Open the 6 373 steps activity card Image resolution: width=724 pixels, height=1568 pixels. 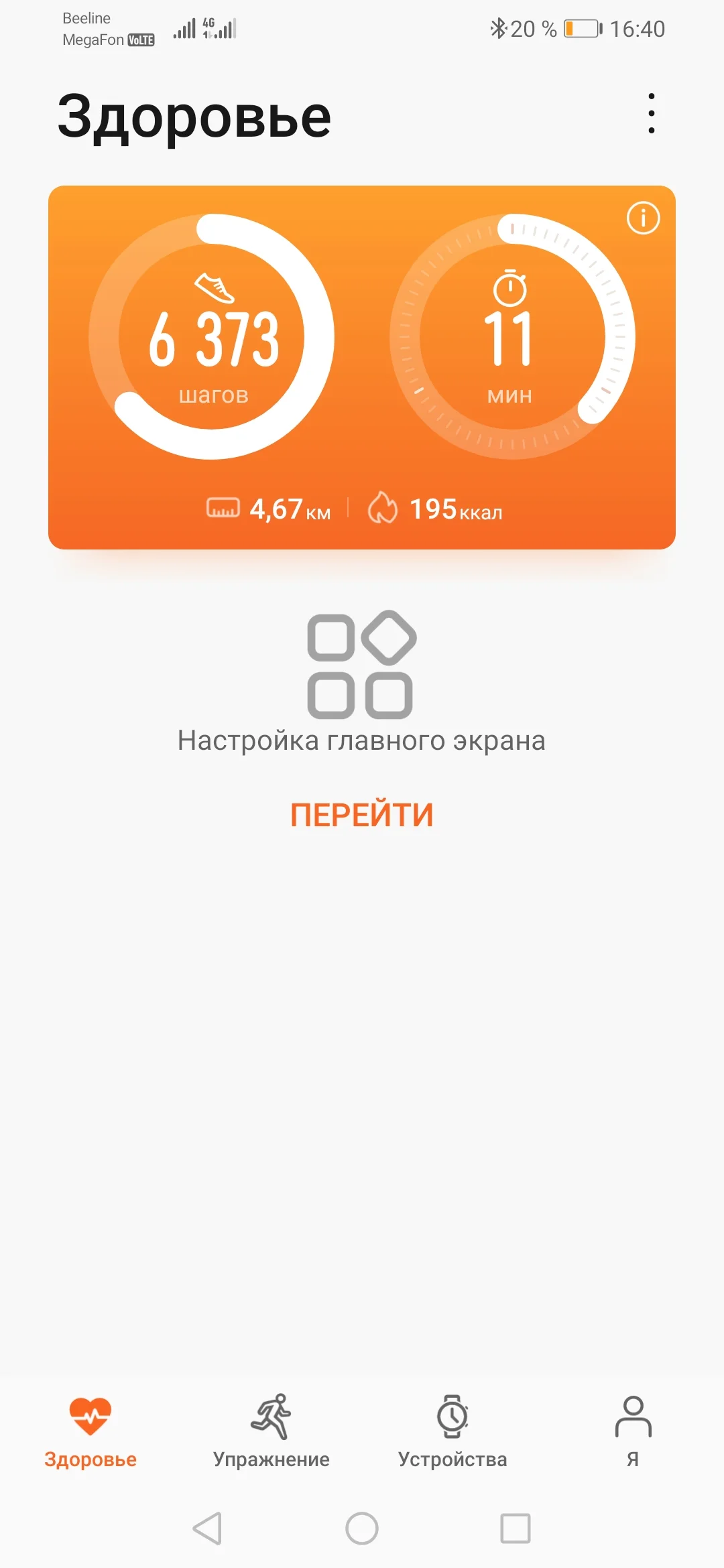tap(213, 337)
